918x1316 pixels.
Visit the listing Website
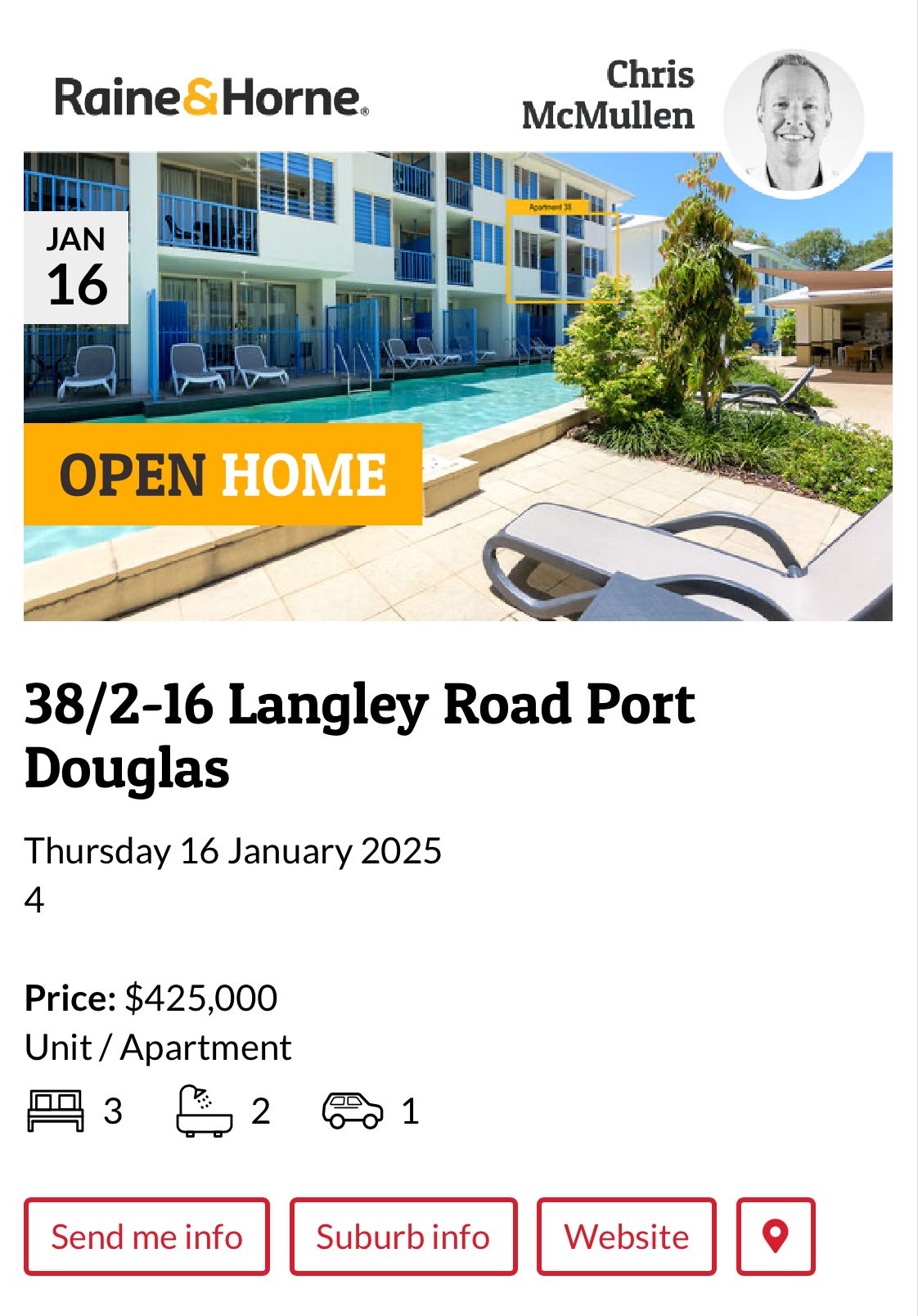tap(626, 1237)
